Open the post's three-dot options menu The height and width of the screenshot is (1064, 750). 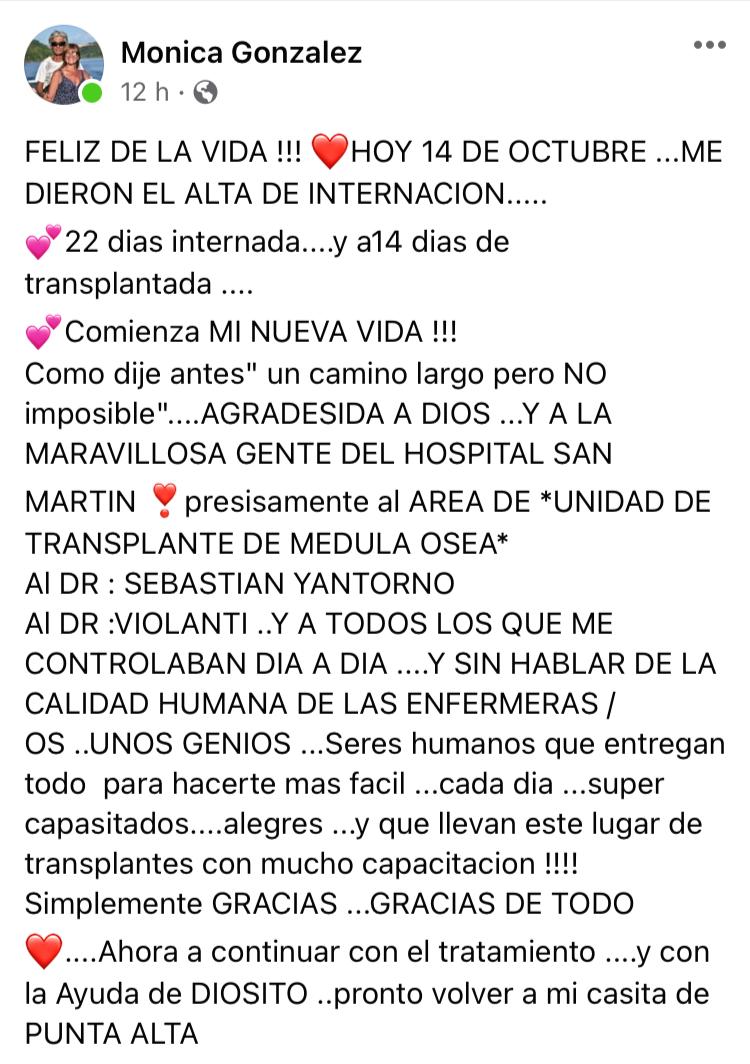pos(709,46)
